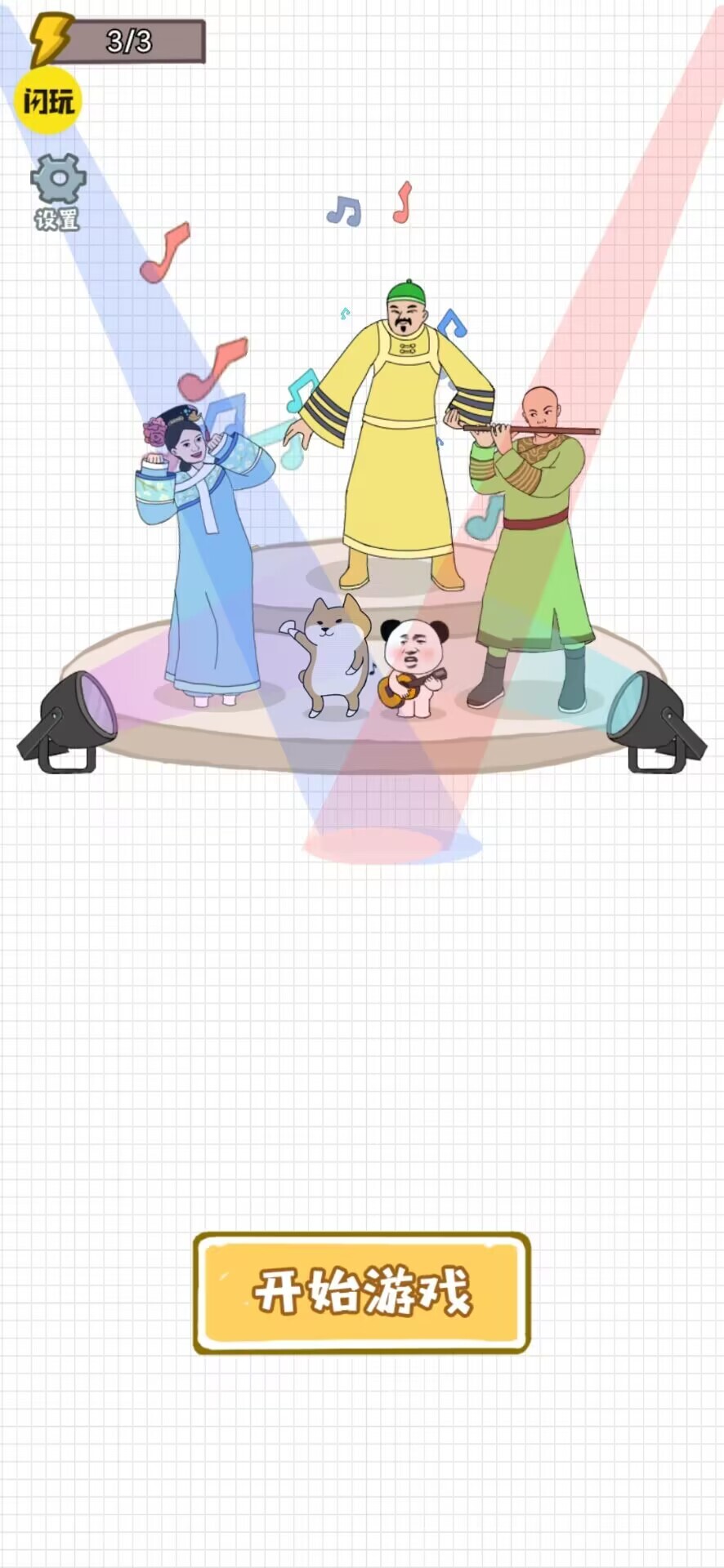Image resolution: width=724 pixels, height=1568 pixels.
Task: Tap the 开始游戏 start game button
Action: tap(362, 1292)
